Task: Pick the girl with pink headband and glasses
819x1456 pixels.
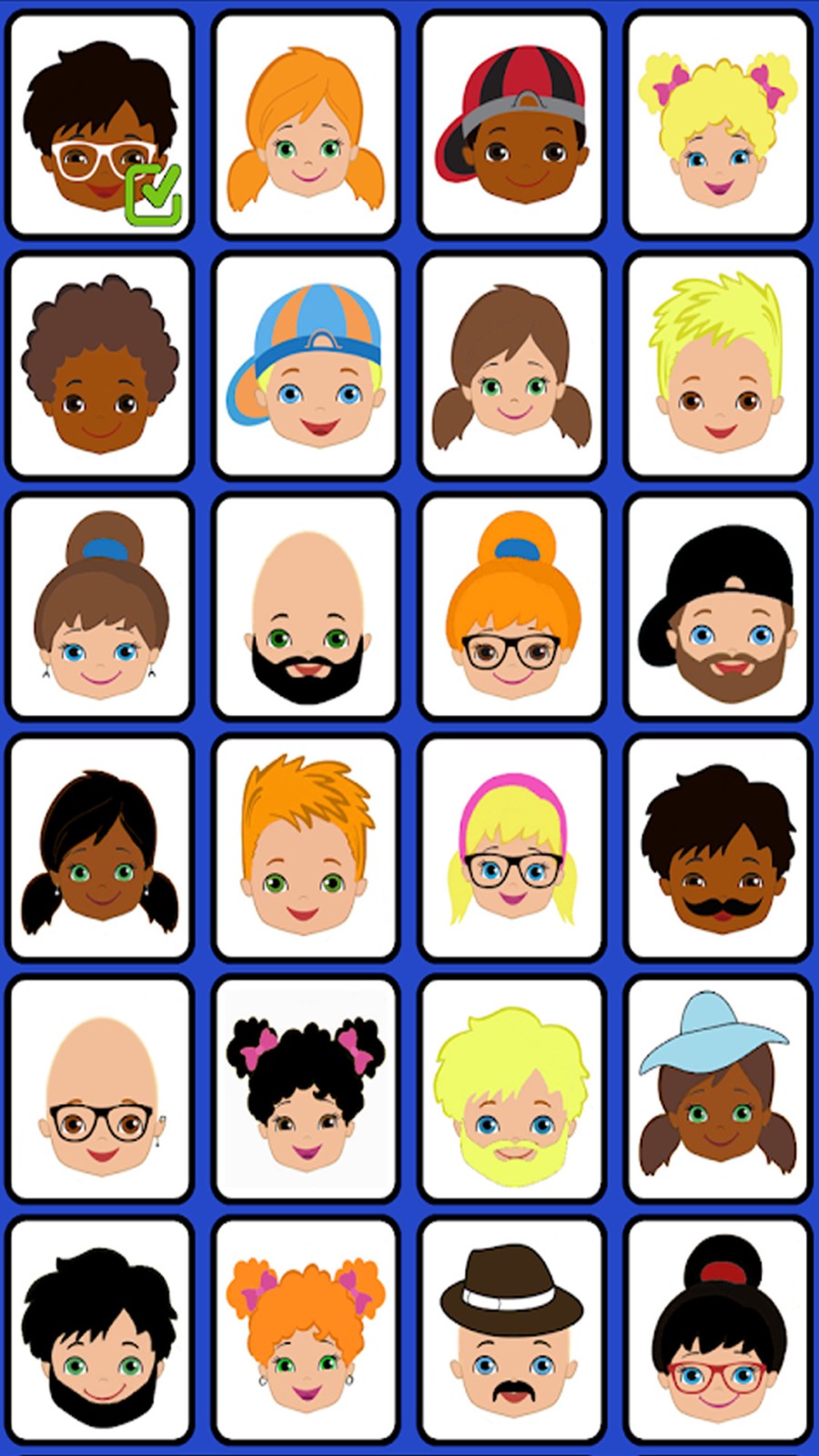Action: (x=511, y=848)
